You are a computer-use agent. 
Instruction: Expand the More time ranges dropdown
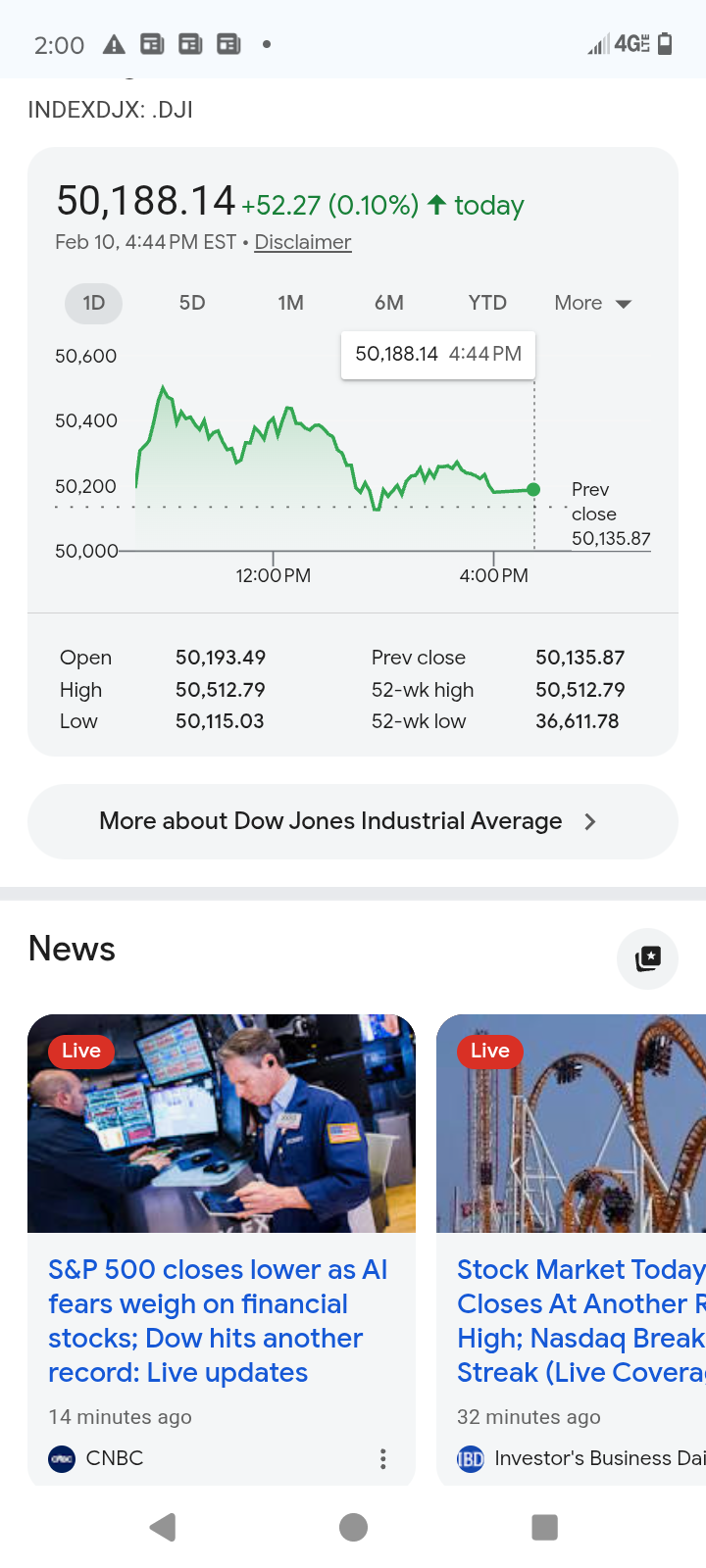pyautogui.click(x=592, y=303)
